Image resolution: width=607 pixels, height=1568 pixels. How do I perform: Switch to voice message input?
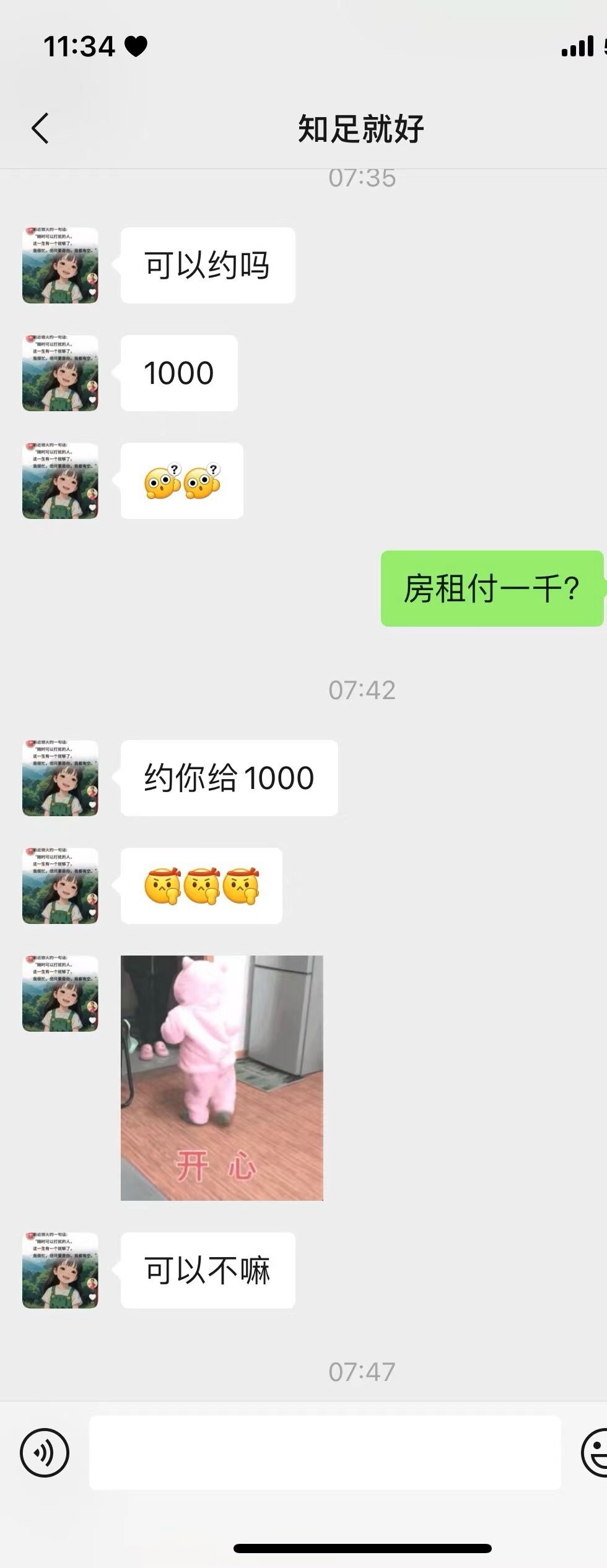(45, 1452)
